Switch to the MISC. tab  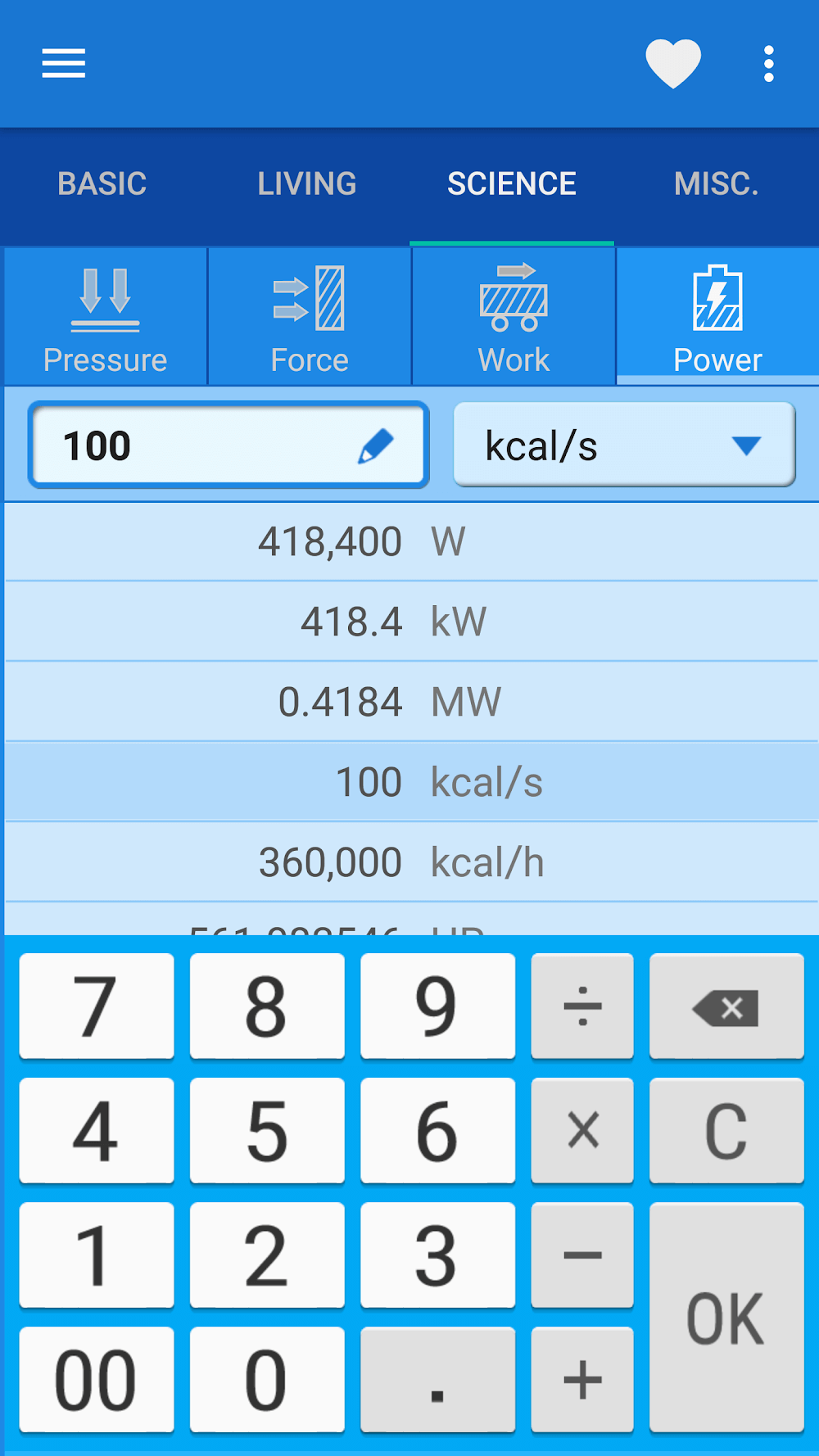coord(717,184)
